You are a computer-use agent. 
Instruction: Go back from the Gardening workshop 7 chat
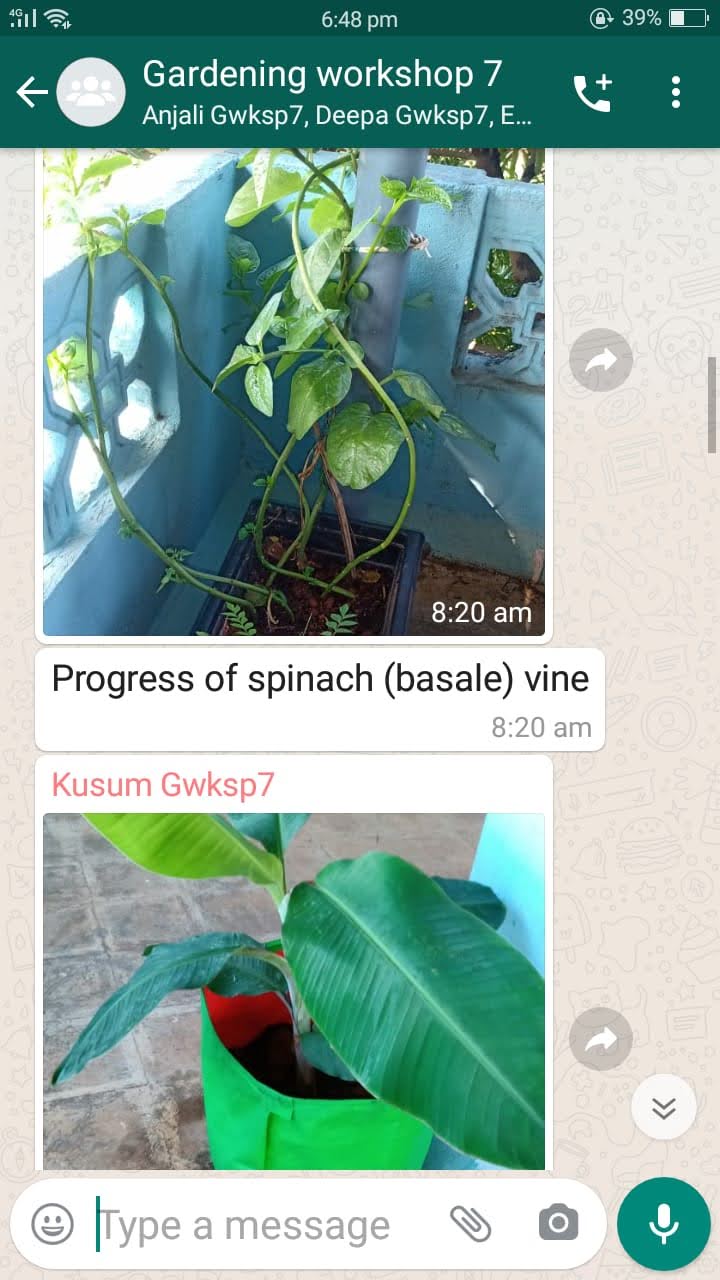tap(32, 93)
